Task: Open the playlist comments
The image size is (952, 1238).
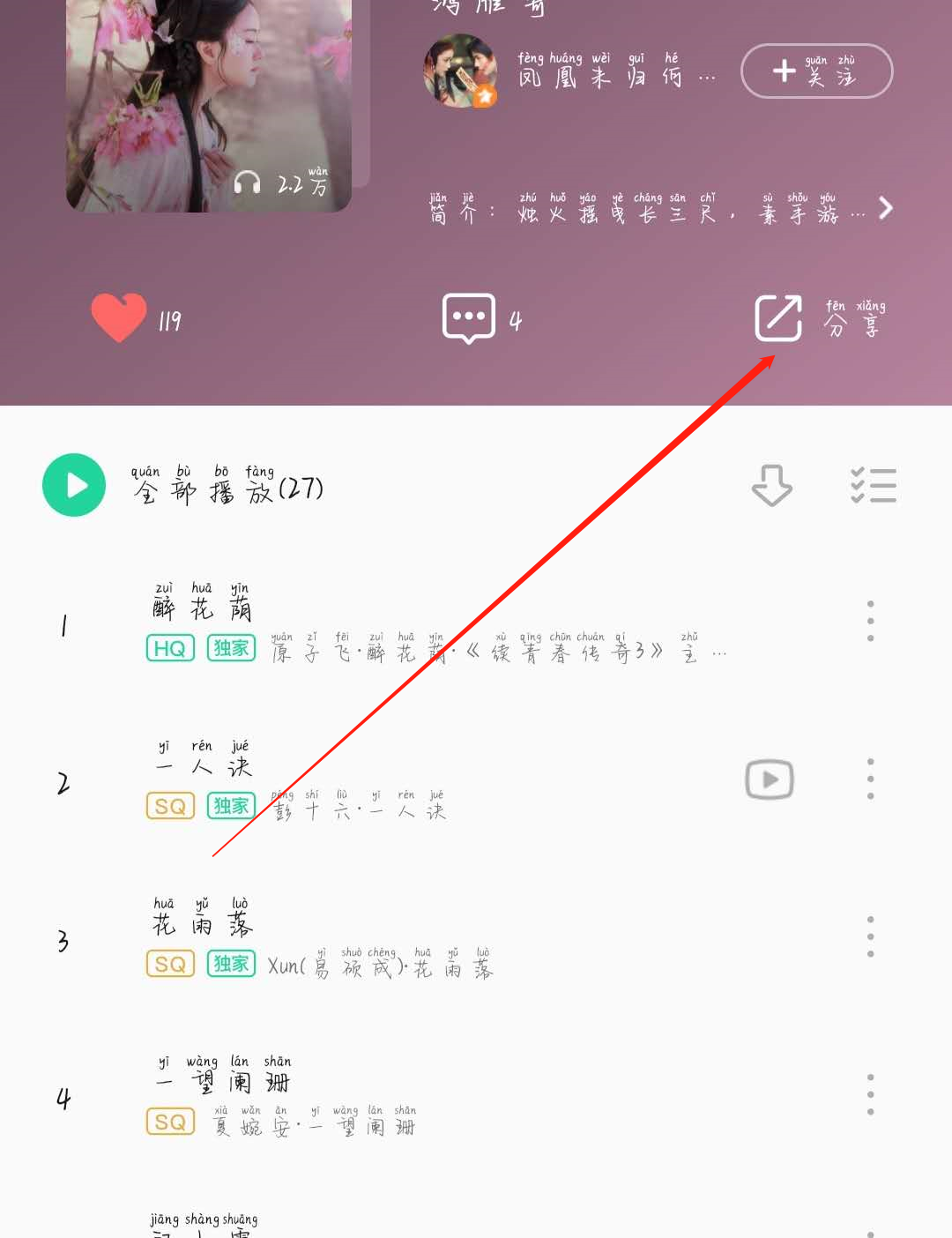Action: 469,318
